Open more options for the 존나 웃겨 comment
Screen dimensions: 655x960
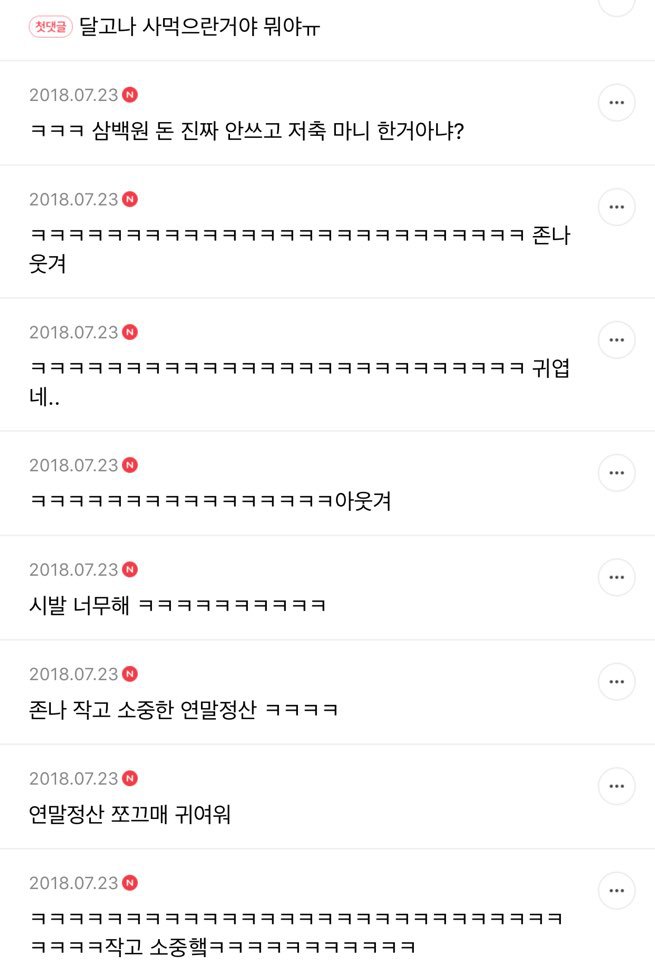[x=616, y=207]
